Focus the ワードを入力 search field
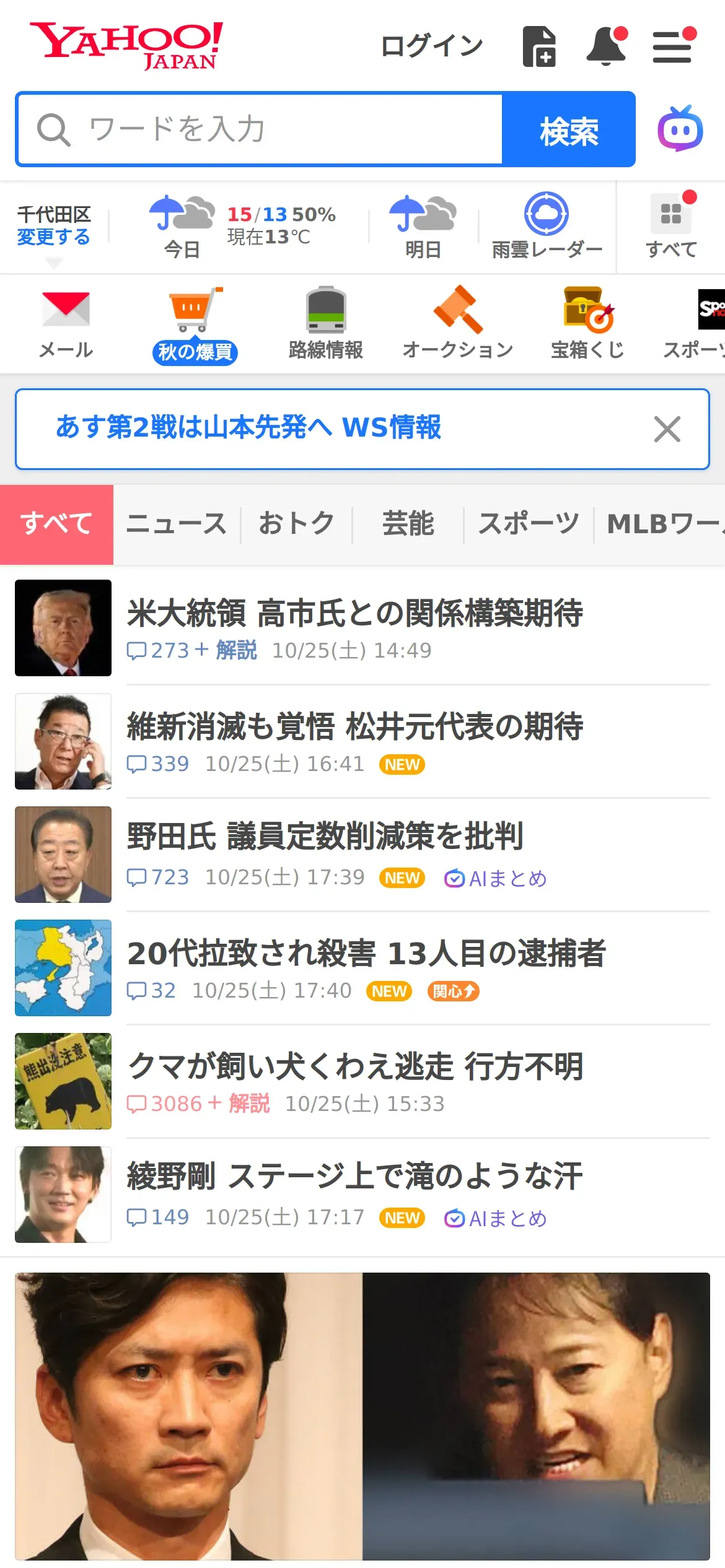Screen dimensions: 725x1568 (x=260, y=129)
